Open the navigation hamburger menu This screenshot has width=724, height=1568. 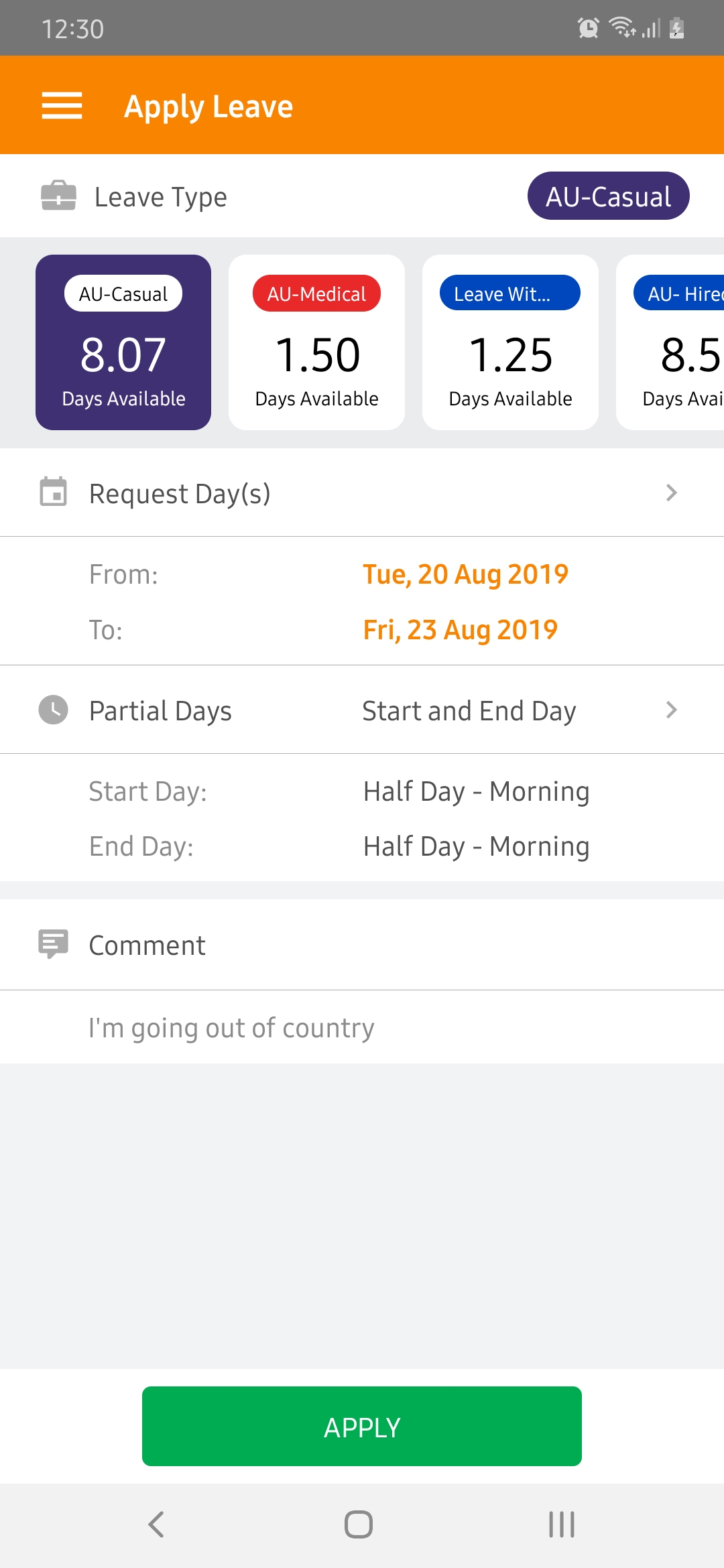point(62,105)
